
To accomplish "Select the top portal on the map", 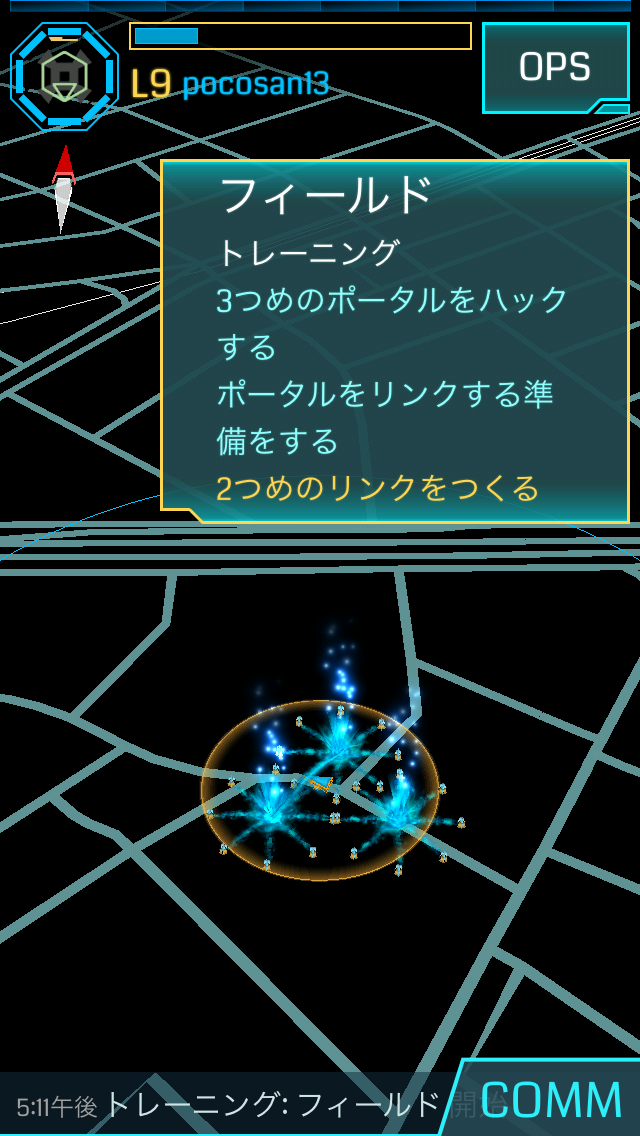I will coord(340,740).
